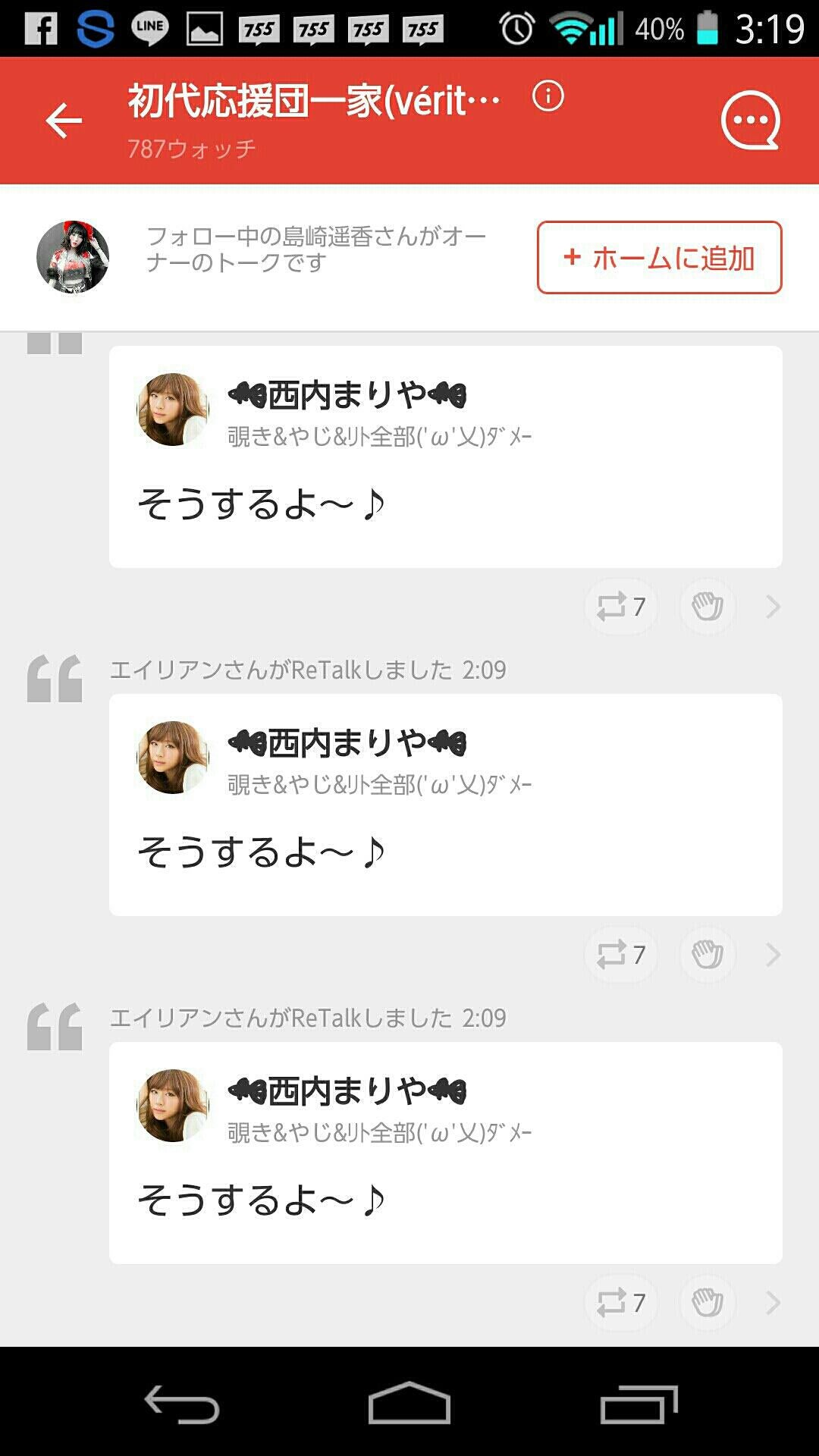Open the bottom post via the right chevron
819x1456 pixels.
pyautogui.click(x=772, y=1303)
